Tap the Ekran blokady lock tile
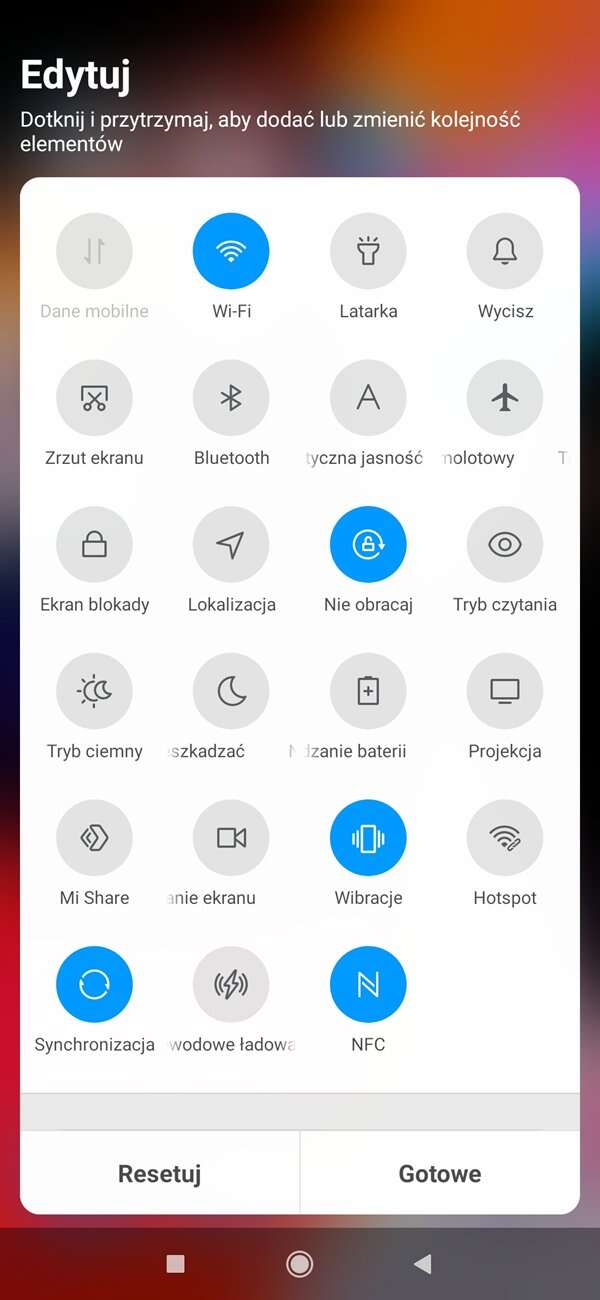The width and height of the screenshot is (600, 1300). pos(94,545)
